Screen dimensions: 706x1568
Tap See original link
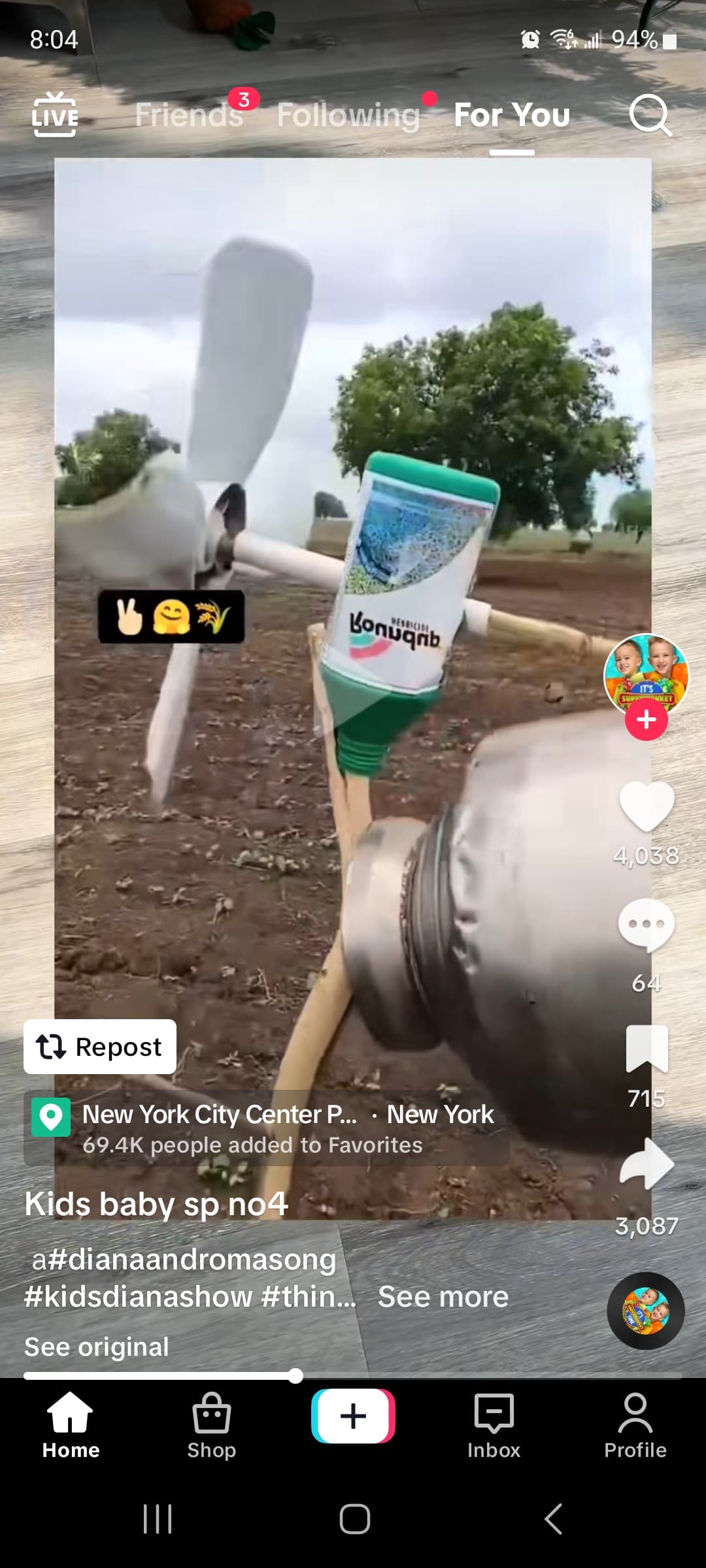tap(97, 1347)
